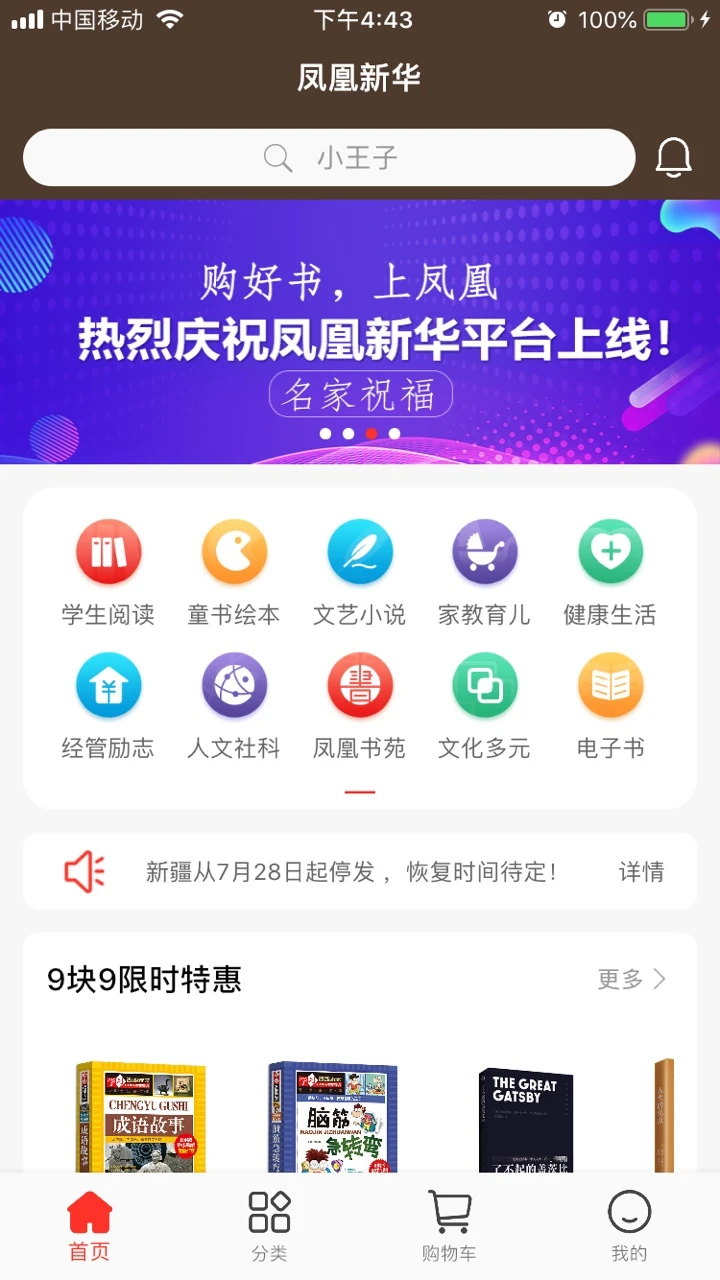Open the 电子书 e-book category icon
Viewport: 720px width, 1280px height.
pyautogui.click(x=610, y=686)
